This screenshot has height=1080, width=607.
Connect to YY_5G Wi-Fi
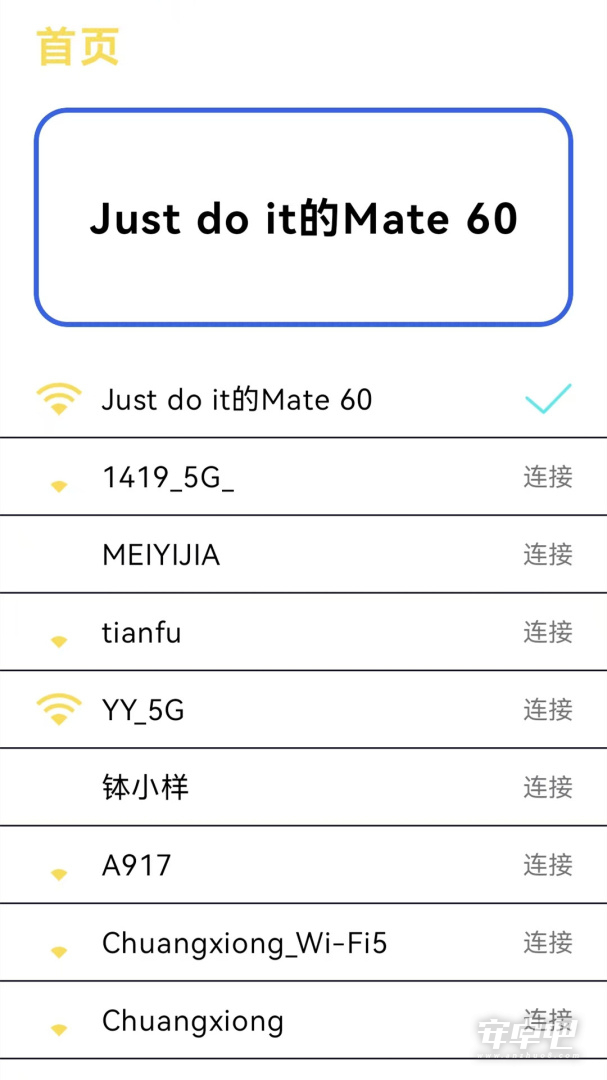coord(548,709)
